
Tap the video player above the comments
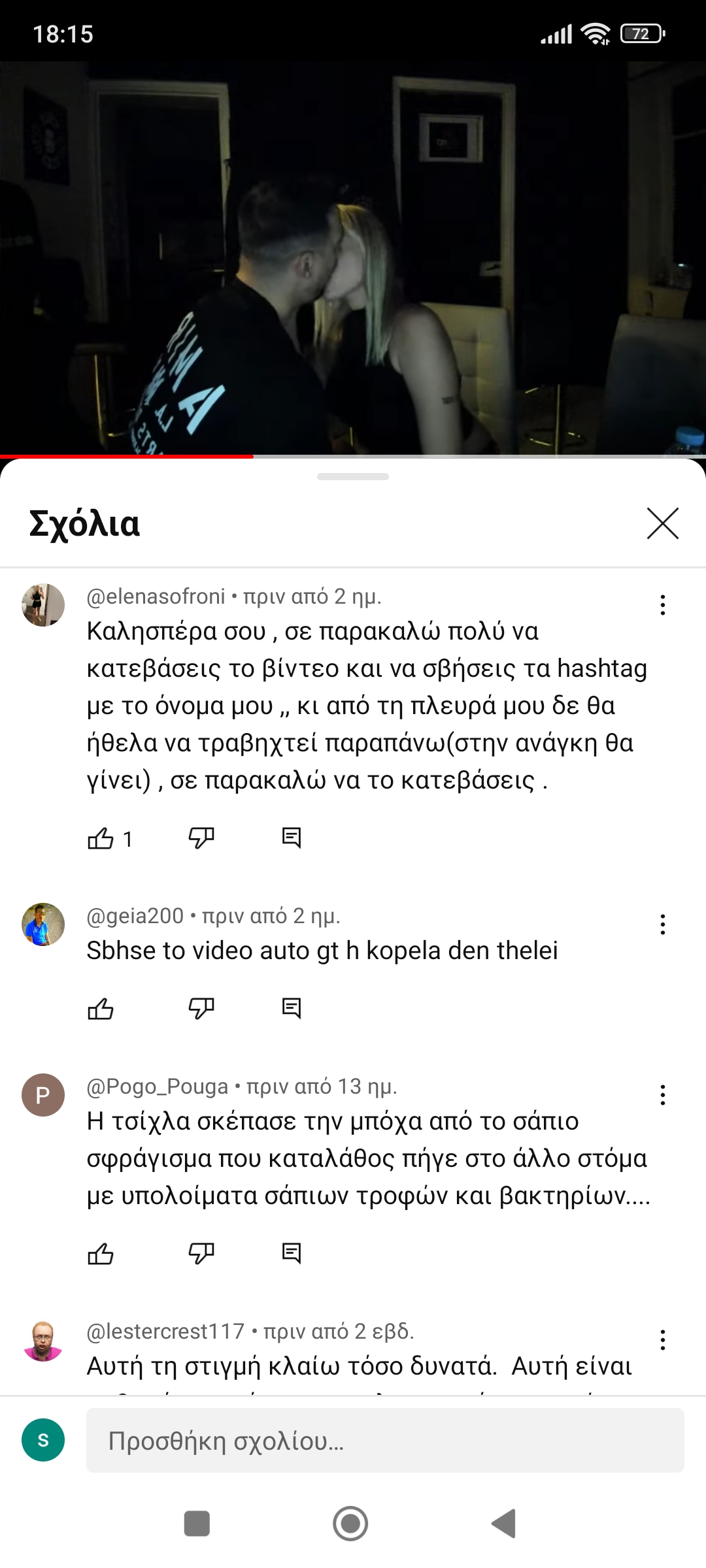tap(353, 258)
